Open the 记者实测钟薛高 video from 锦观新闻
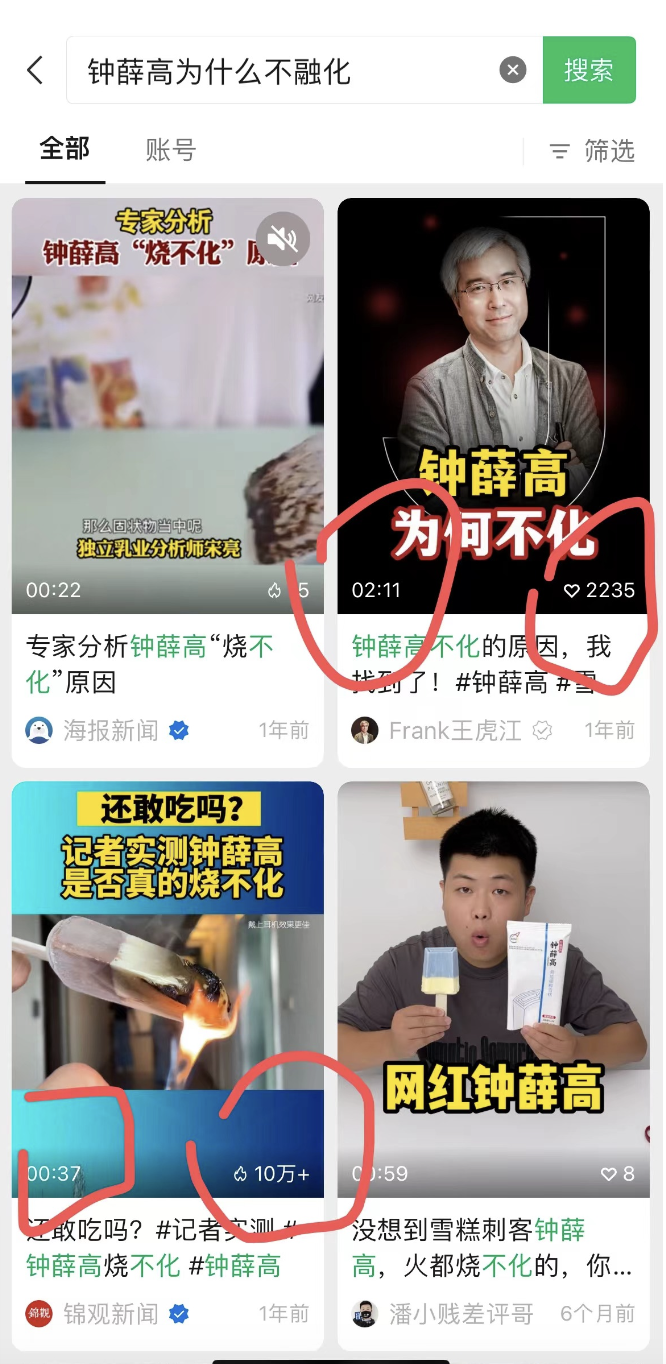The image size is (666, 1364). coord(168,988)
